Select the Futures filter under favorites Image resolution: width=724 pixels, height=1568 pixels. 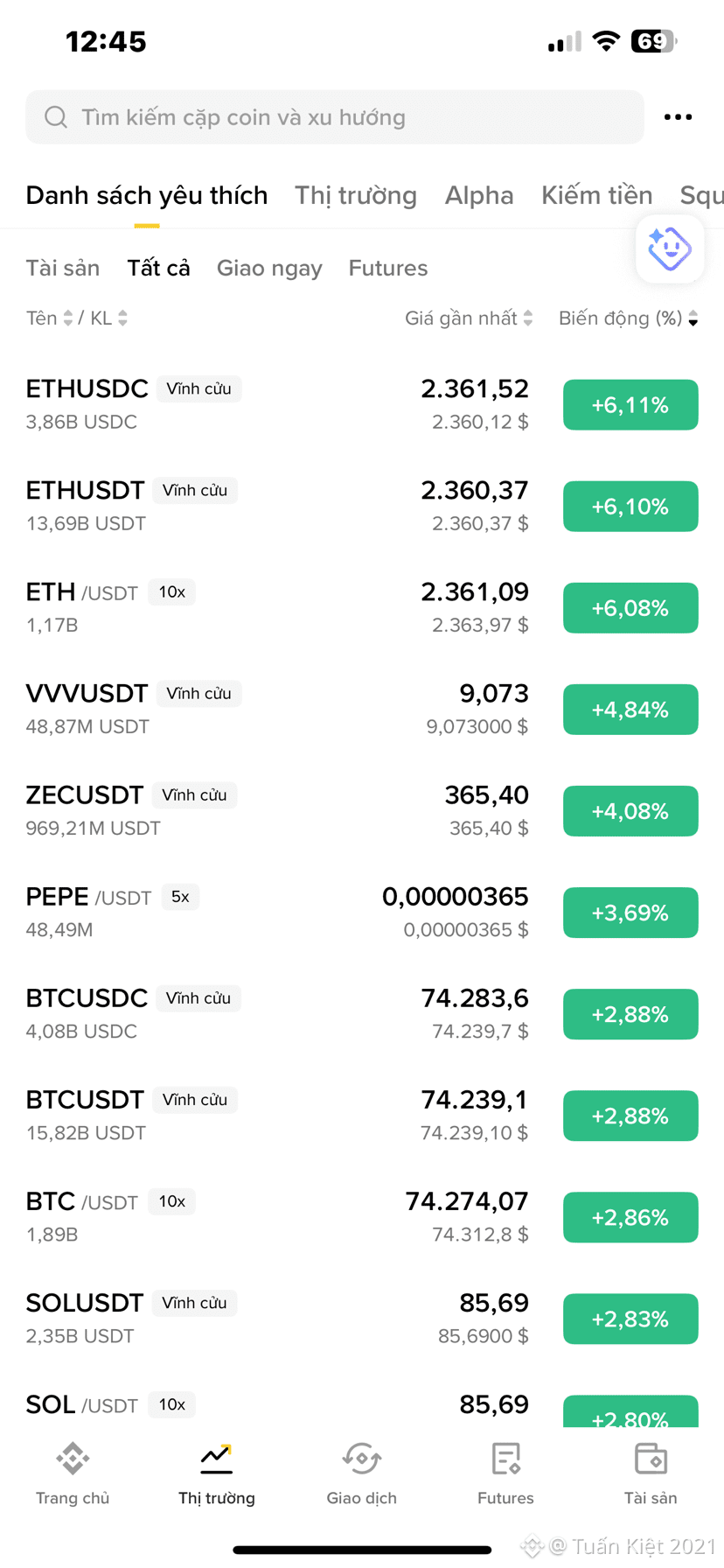click(388, 268)
